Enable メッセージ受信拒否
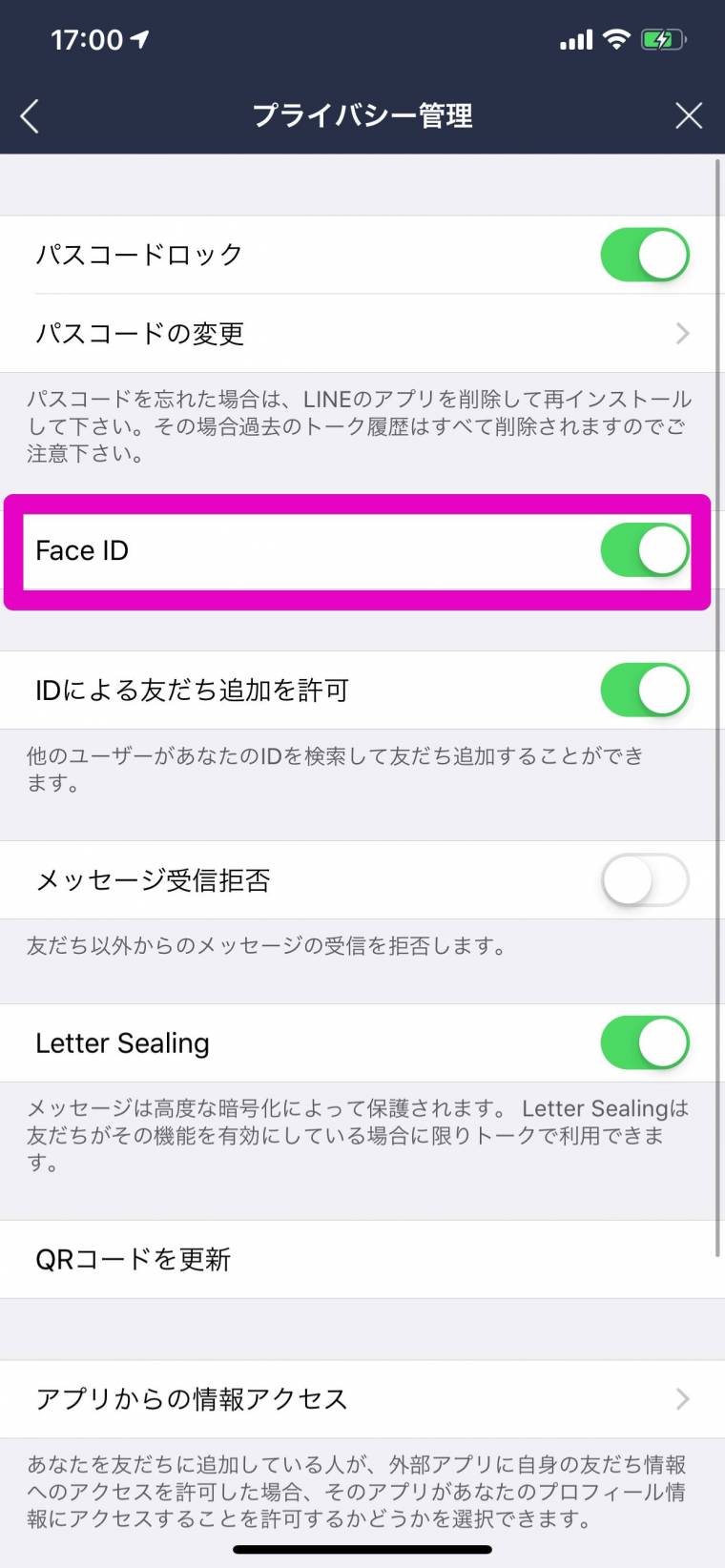Viewport: 725px width, 1568px height. click(x=645, y=879)
